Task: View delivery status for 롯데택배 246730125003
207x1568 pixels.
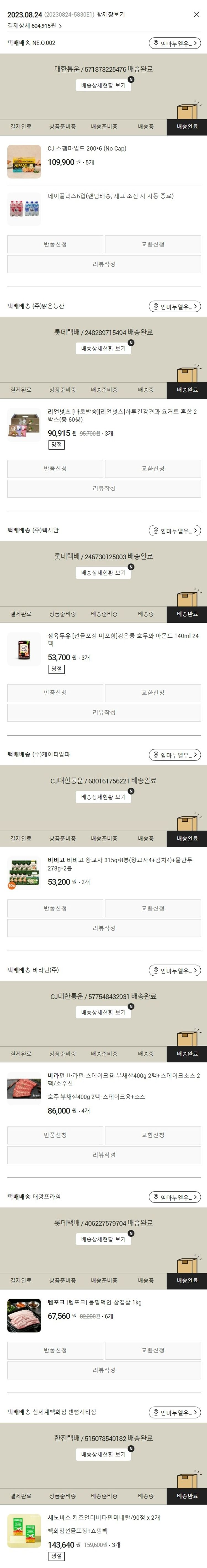Action: pyautogui.click(x=104, y=573)
